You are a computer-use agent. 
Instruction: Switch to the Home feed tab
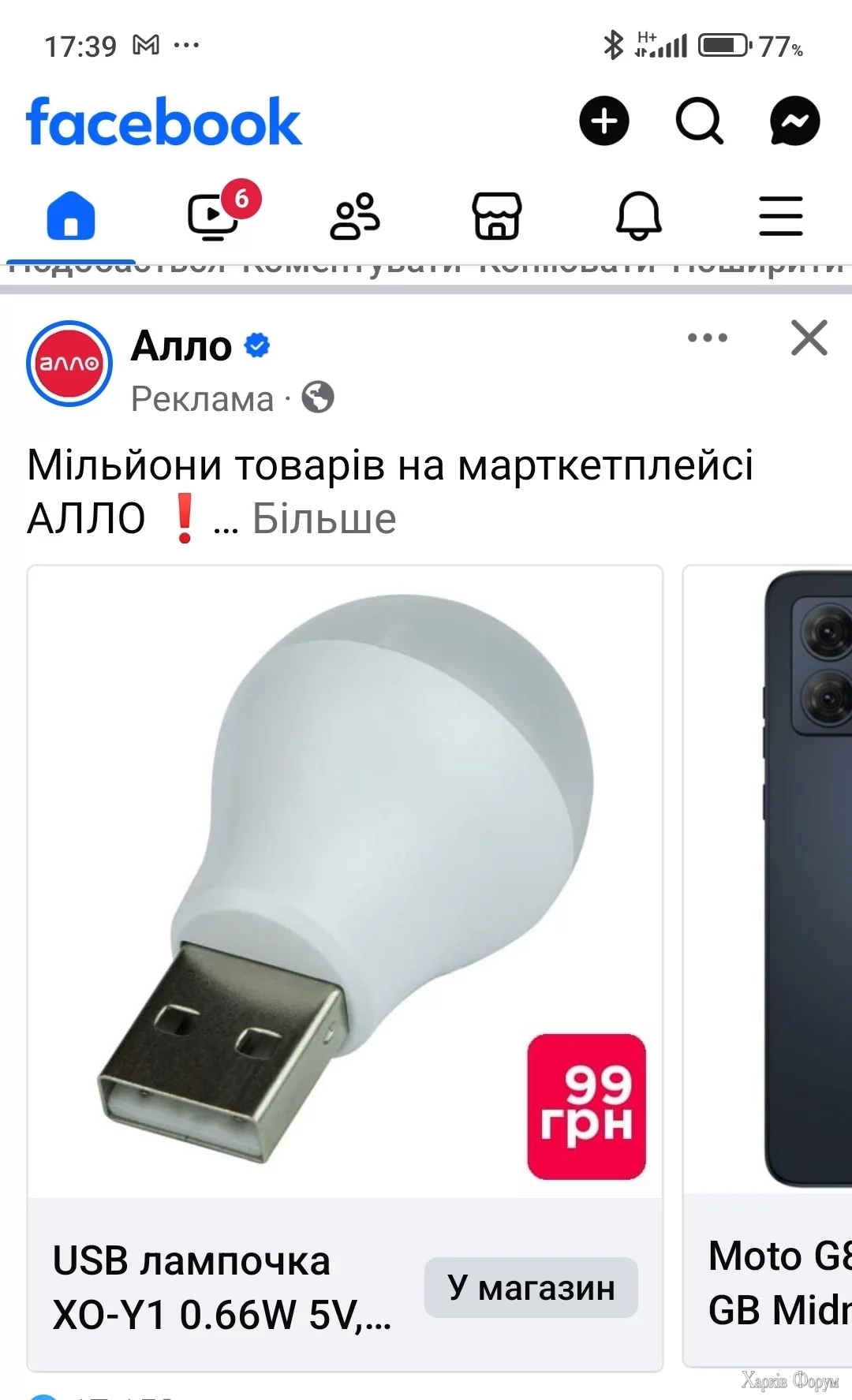click(71, 216)
